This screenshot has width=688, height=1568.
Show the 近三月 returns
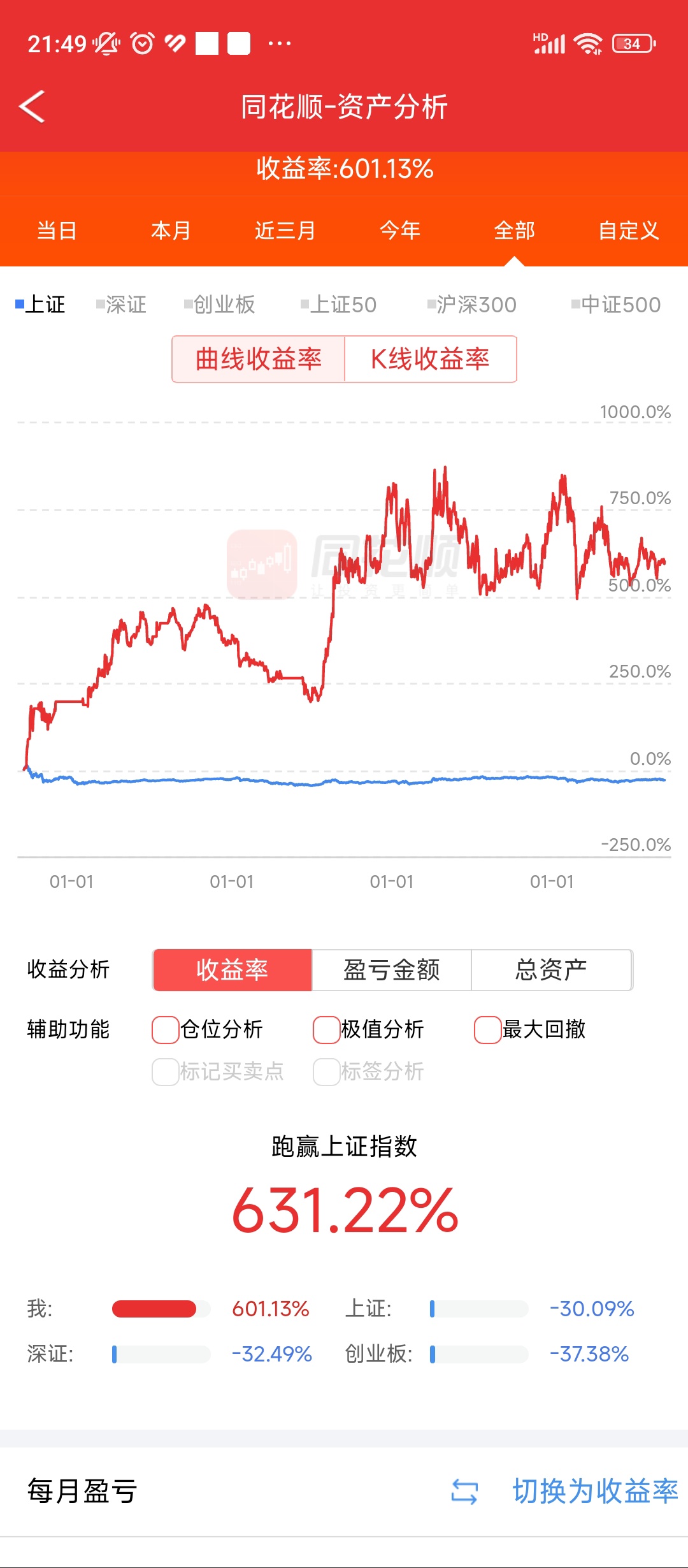(x=285, y=230)
